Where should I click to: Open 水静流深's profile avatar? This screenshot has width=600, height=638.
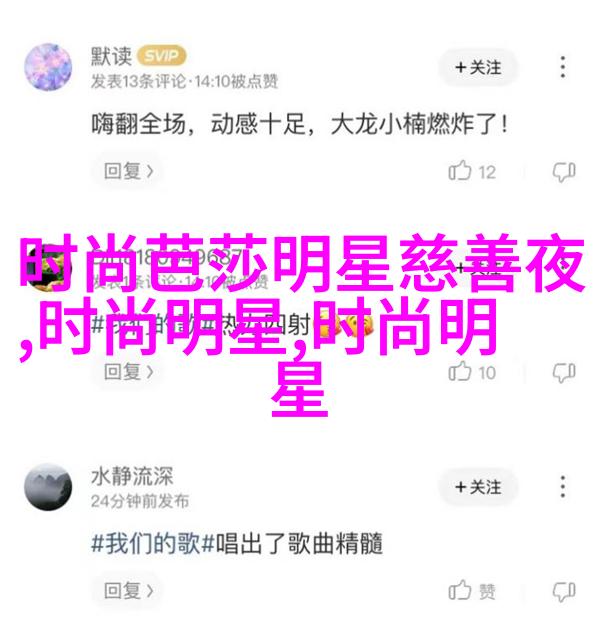tap(48, 487)
